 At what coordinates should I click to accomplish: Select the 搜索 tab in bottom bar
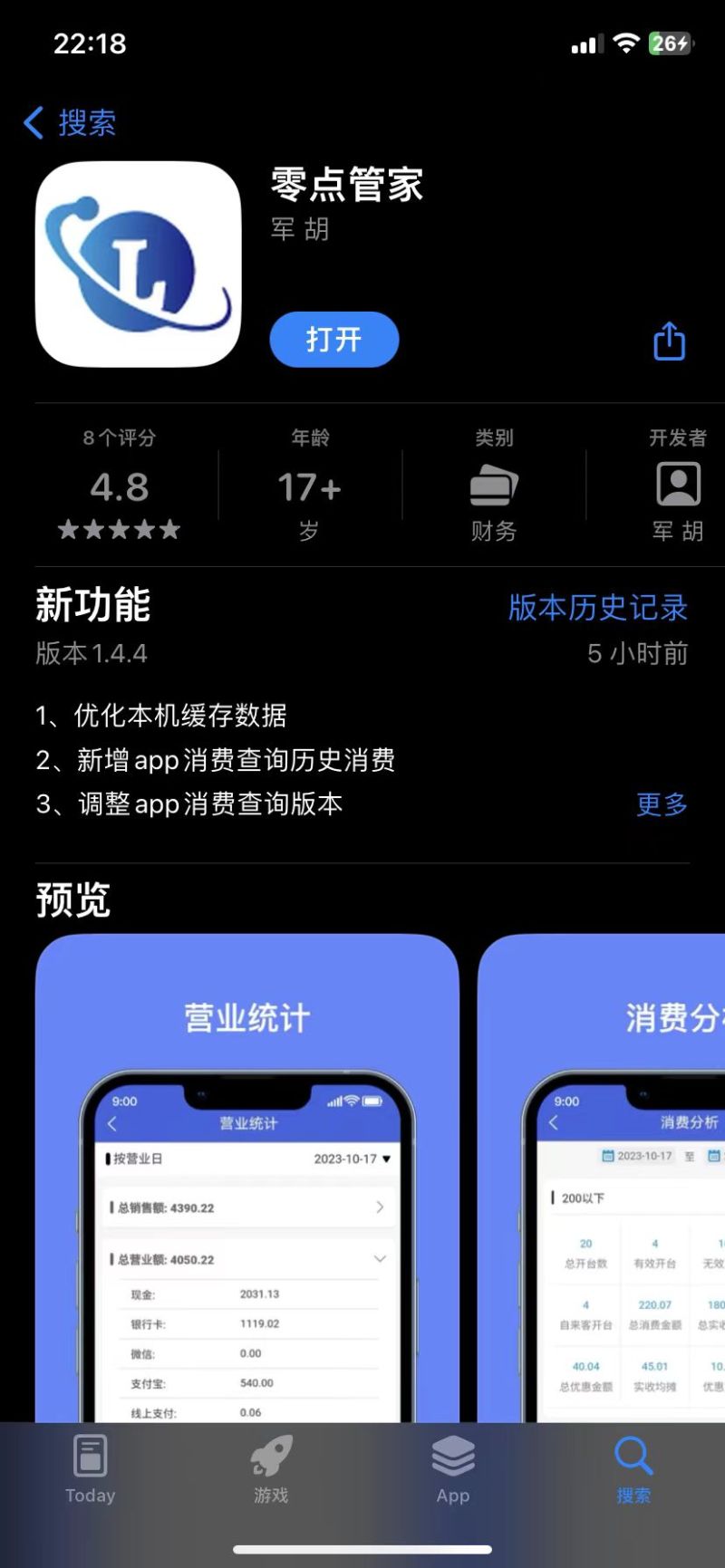633,1469
